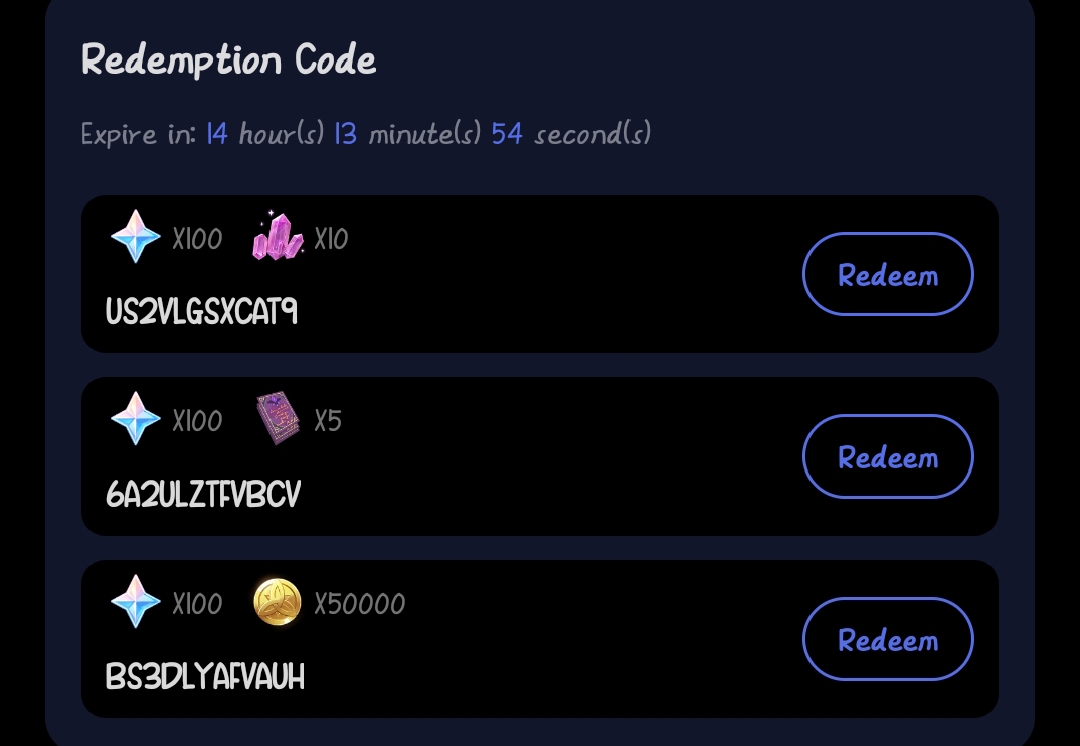Redeem the code BS3DLYAFVAUH
Screen dimensions: 1080x746
(x=887, y=640)
